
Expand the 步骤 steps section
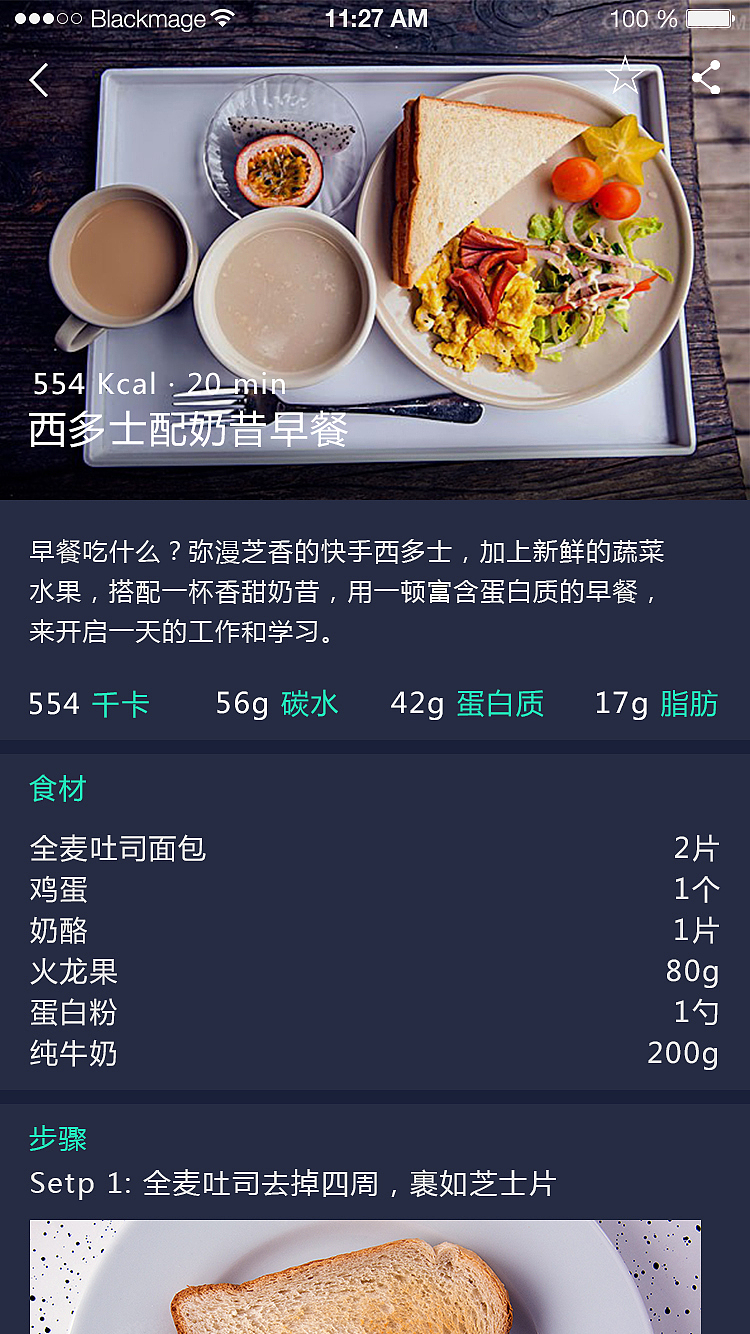(x=58, y=1139)
